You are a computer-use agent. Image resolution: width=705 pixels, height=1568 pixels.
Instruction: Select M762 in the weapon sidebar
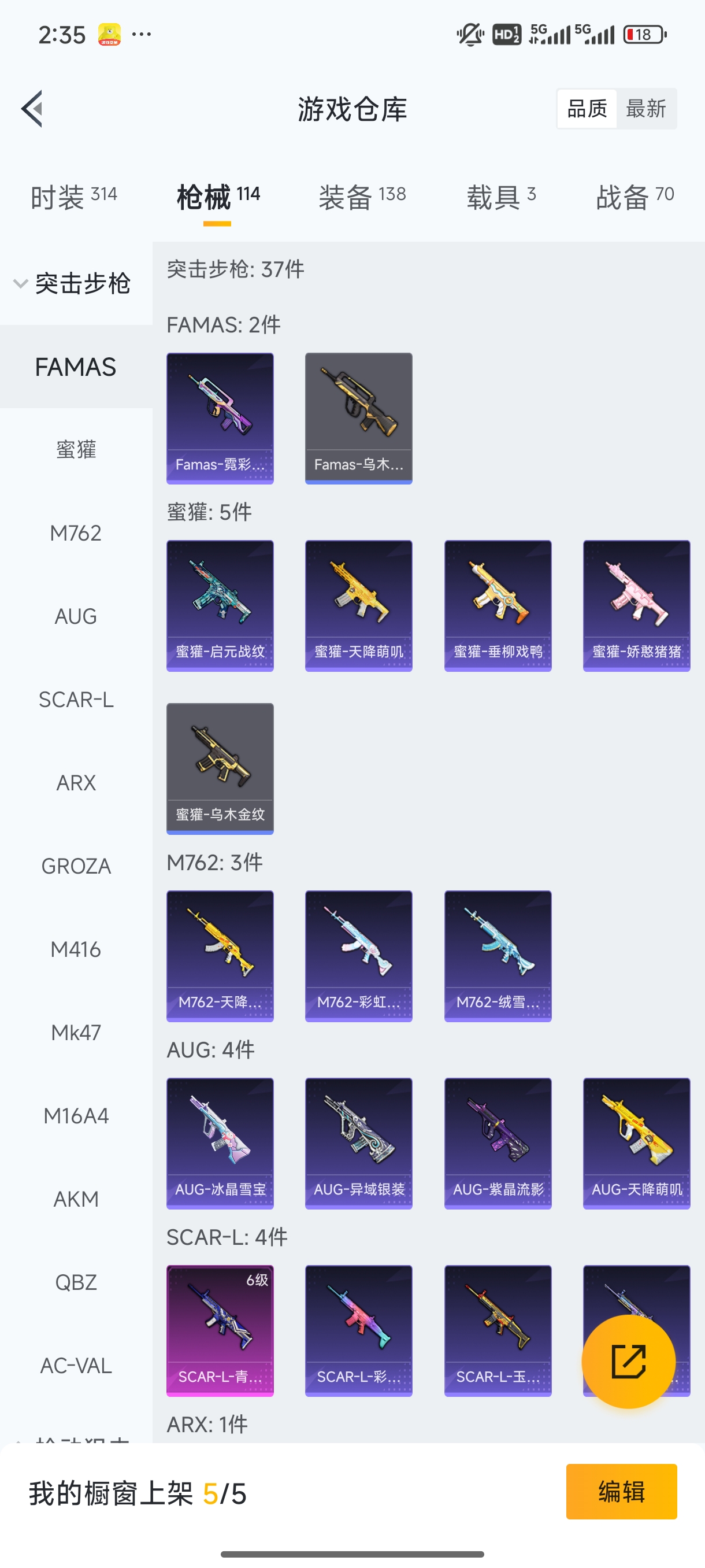coord(76,533)
